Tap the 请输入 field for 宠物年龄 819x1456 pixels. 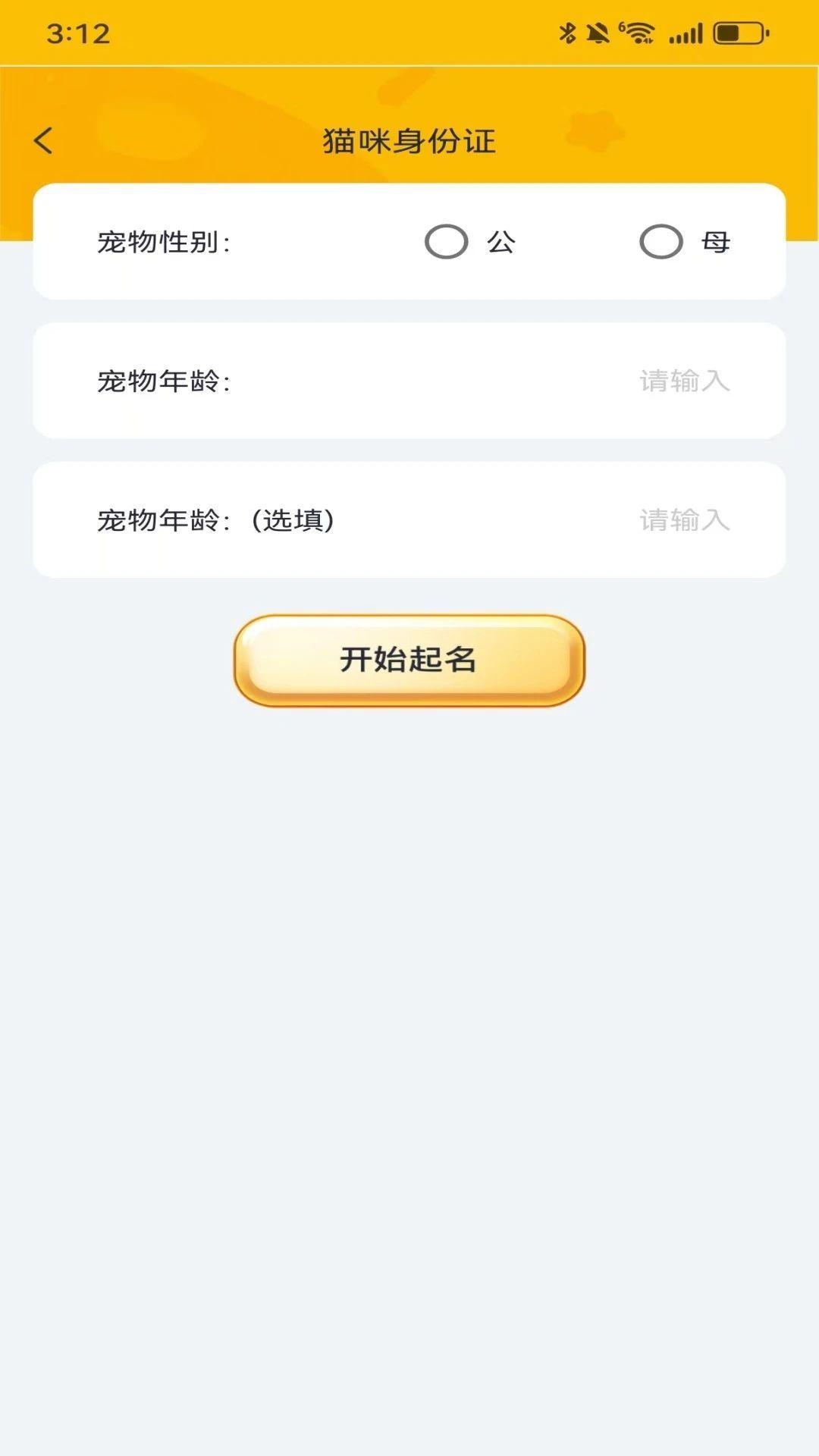pyautogui.click(x=685, y=381)
